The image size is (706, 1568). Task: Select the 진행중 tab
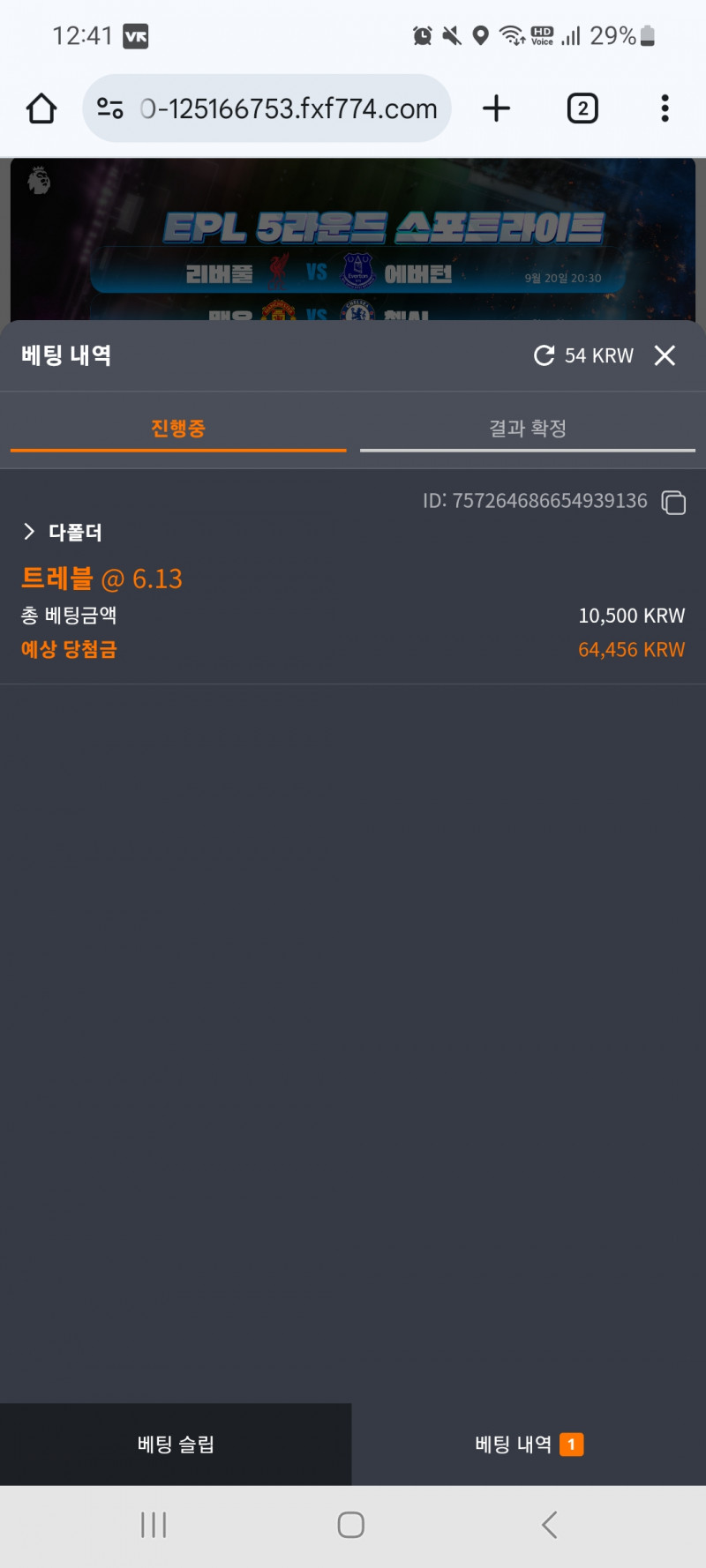[178, 429]
